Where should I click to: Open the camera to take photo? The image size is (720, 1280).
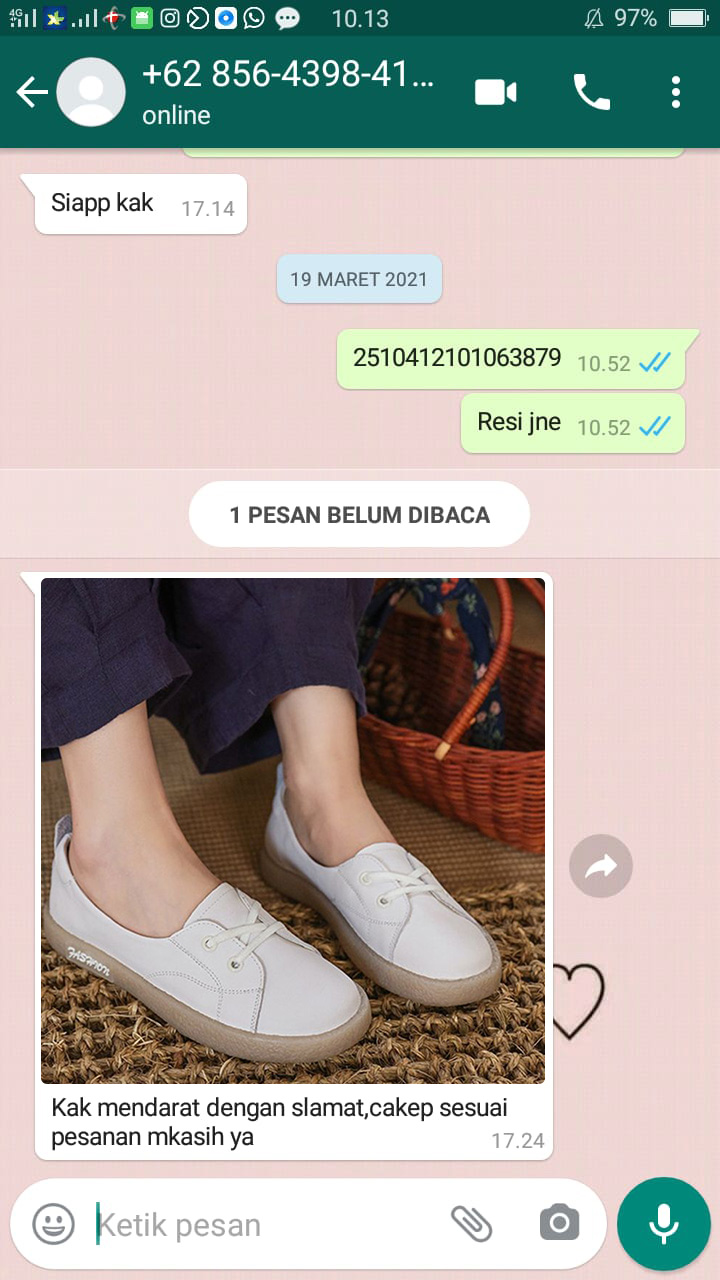pos(559,1223)
